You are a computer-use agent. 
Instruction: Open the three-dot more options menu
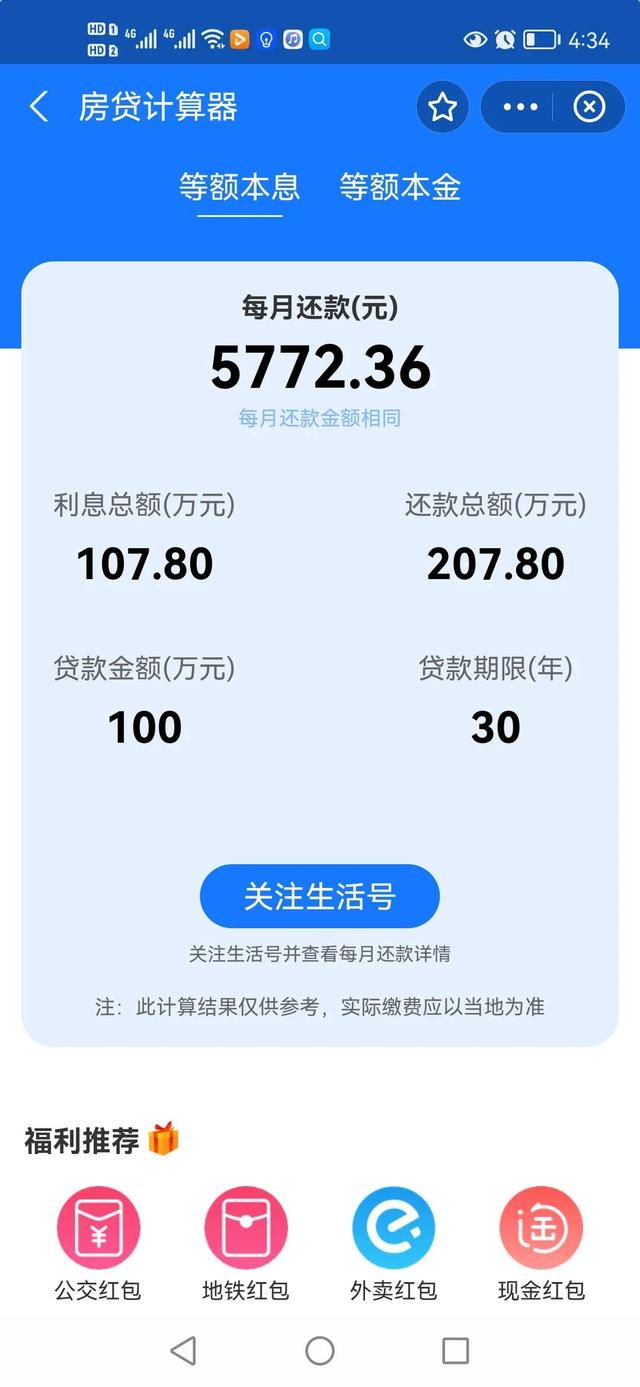coord(520,107)
